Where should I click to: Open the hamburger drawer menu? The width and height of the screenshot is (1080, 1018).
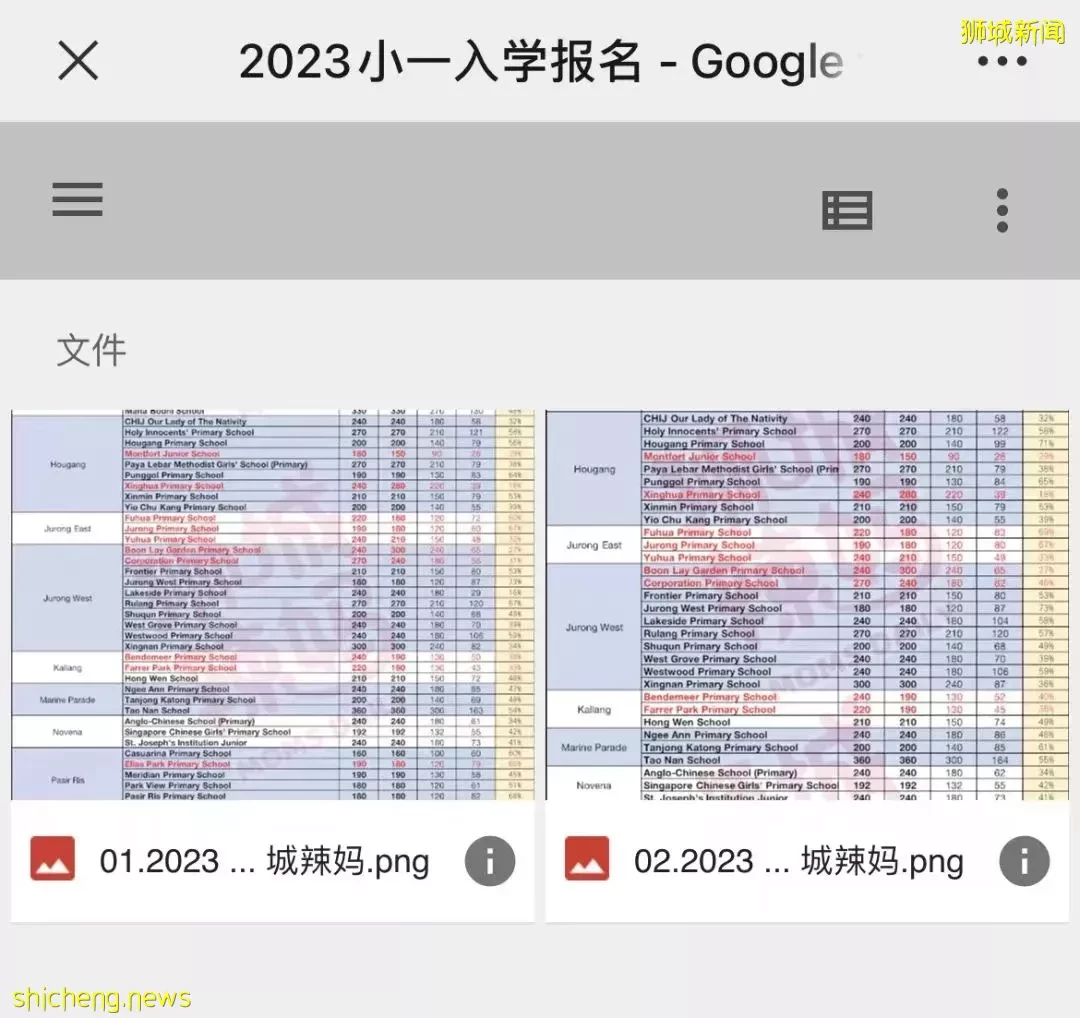(x=78, y=200)
